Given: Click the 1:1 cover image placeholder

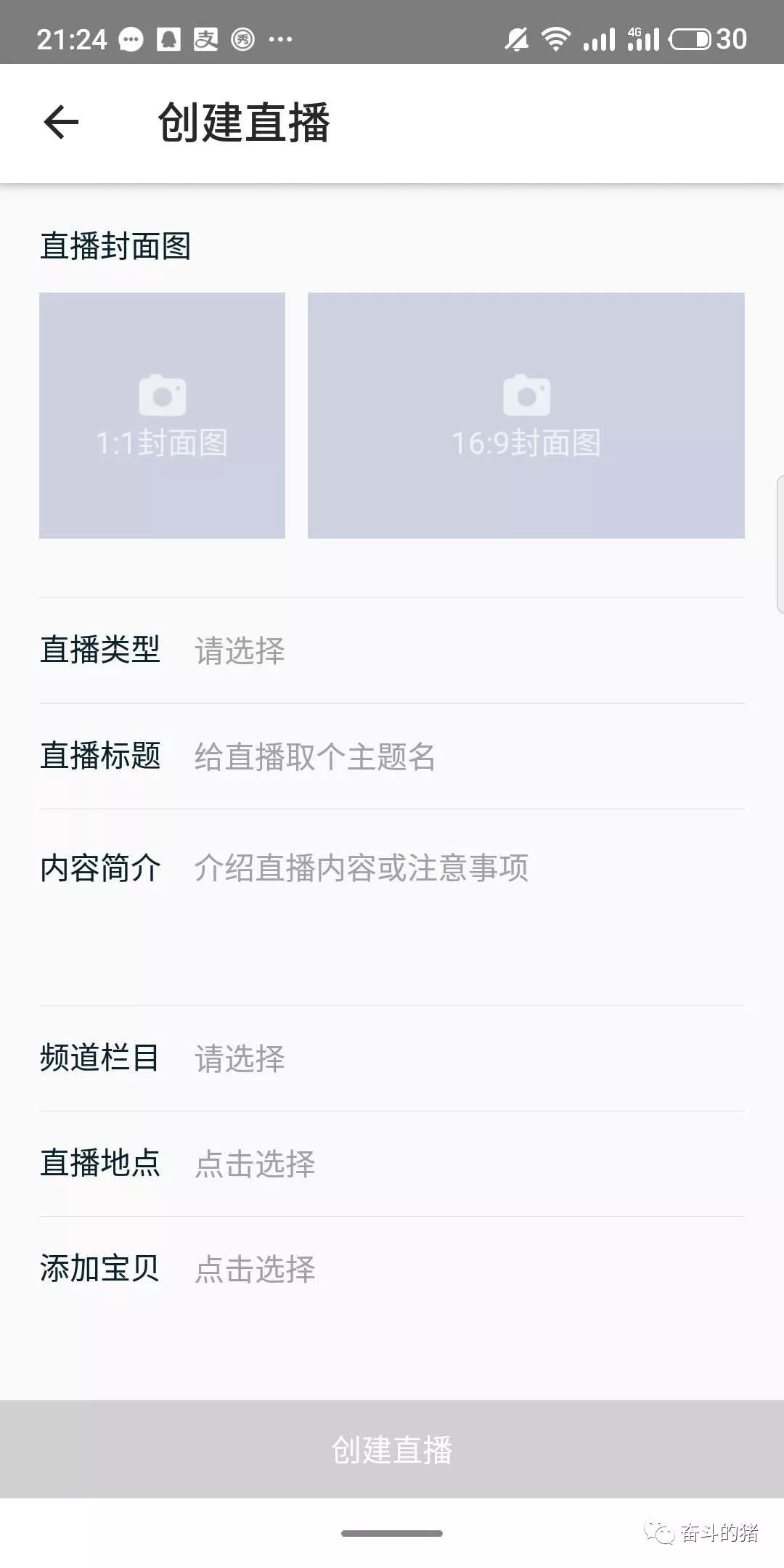Looking at the screenshot, I should point(162,414).
